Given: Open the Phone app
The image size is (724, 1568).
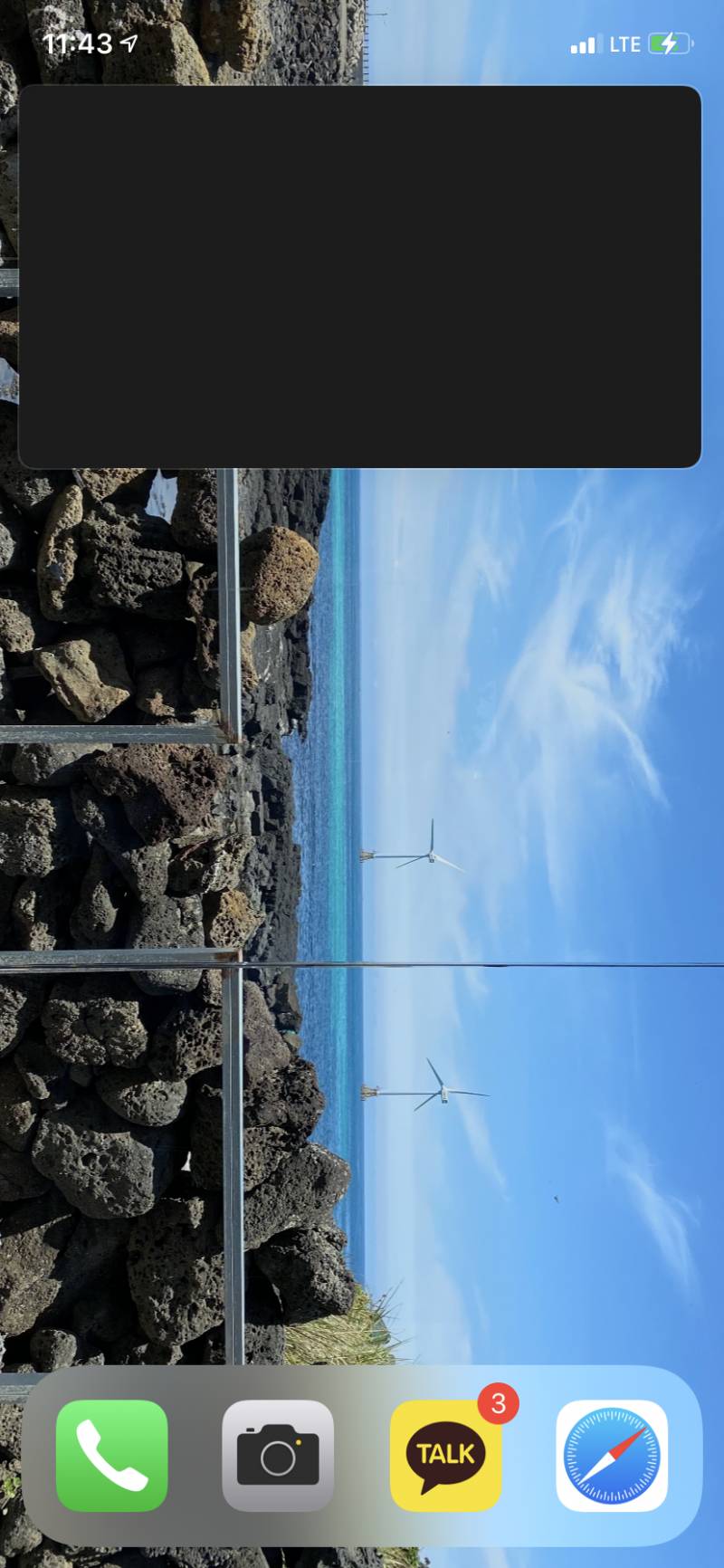Looking at the screenshot, I should [x=112, y=1456].
